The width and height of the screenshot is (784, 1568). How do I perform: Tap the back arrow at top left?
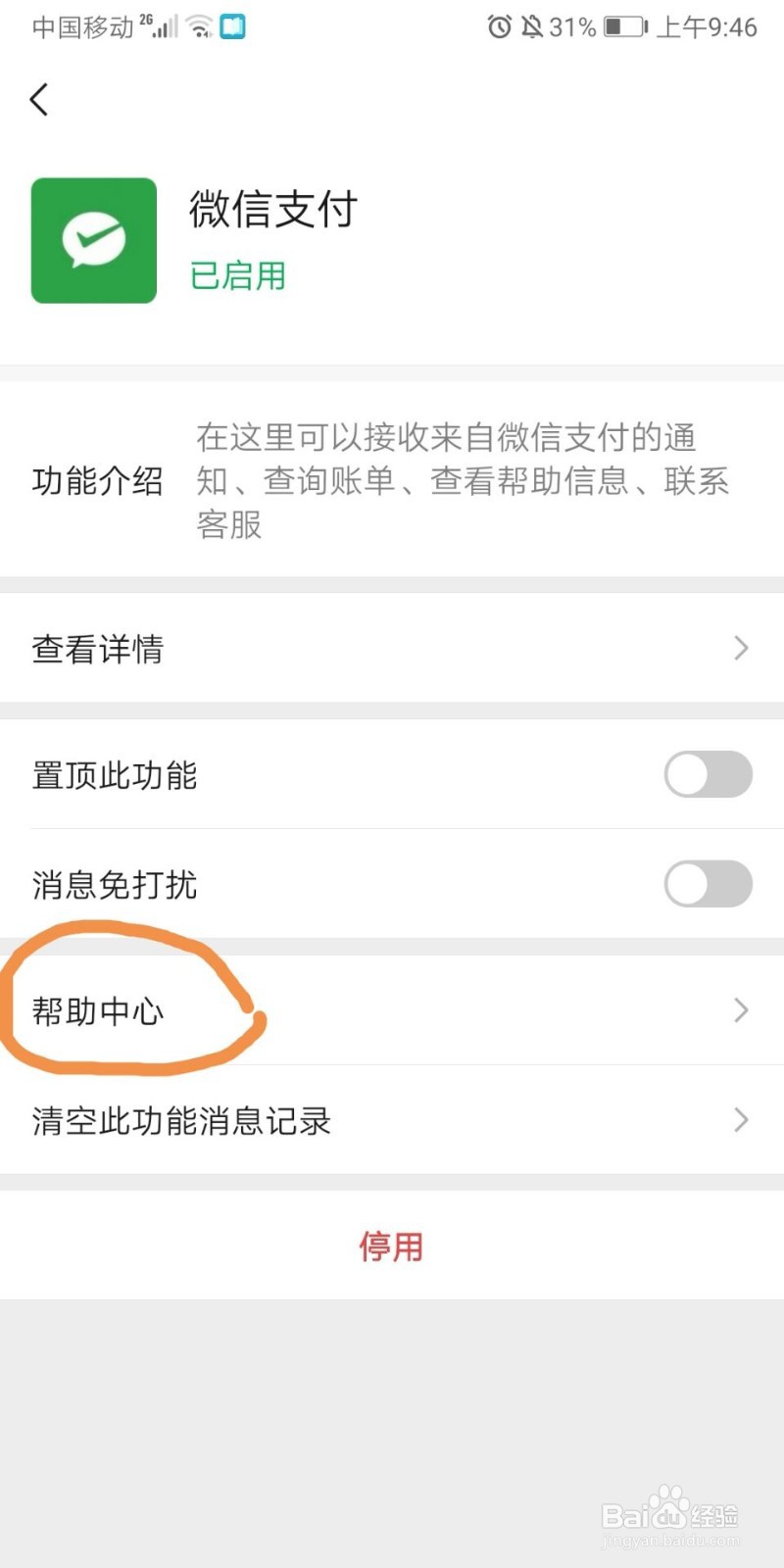(x=39, y=99)
